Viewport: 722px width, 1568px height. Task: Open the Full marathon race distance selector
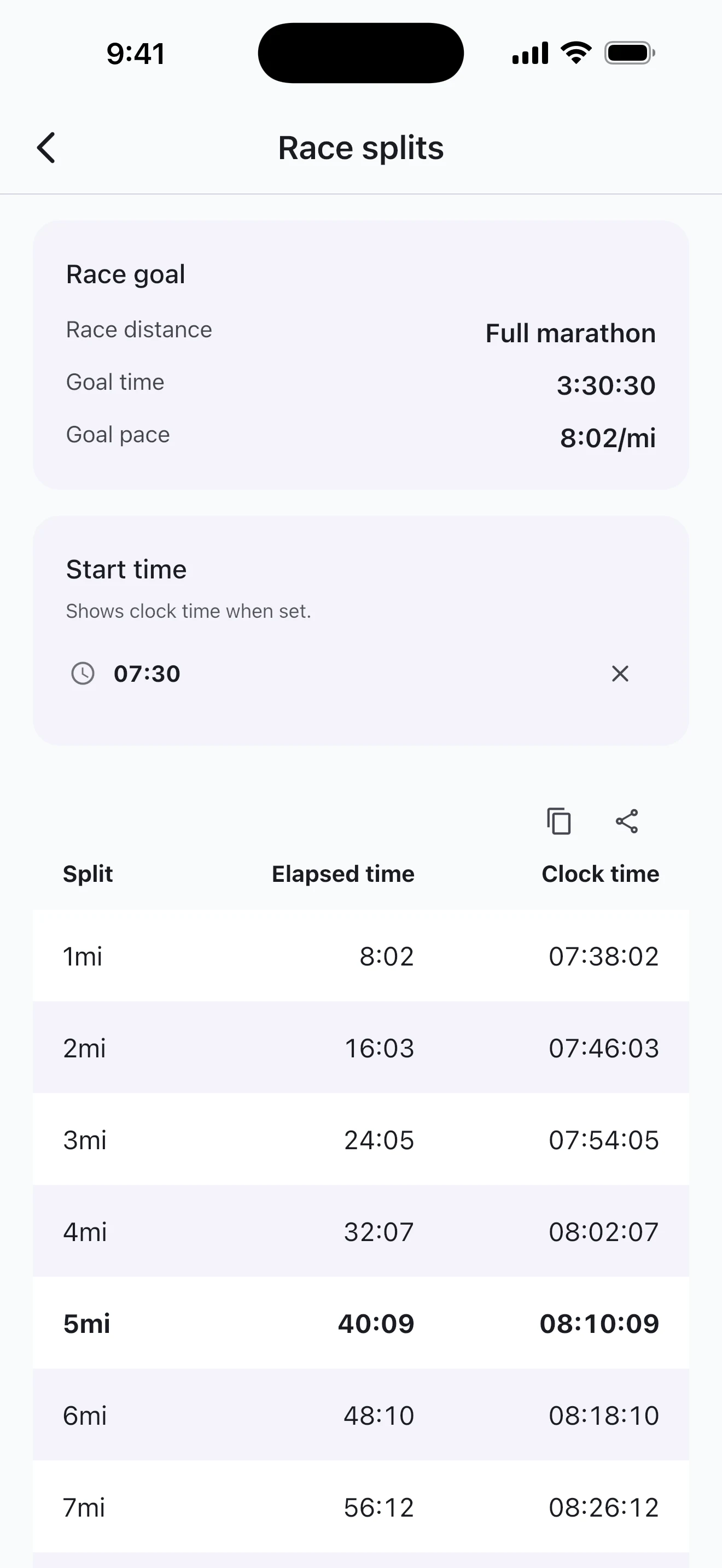pyautogui.click(x=570, y=332)
